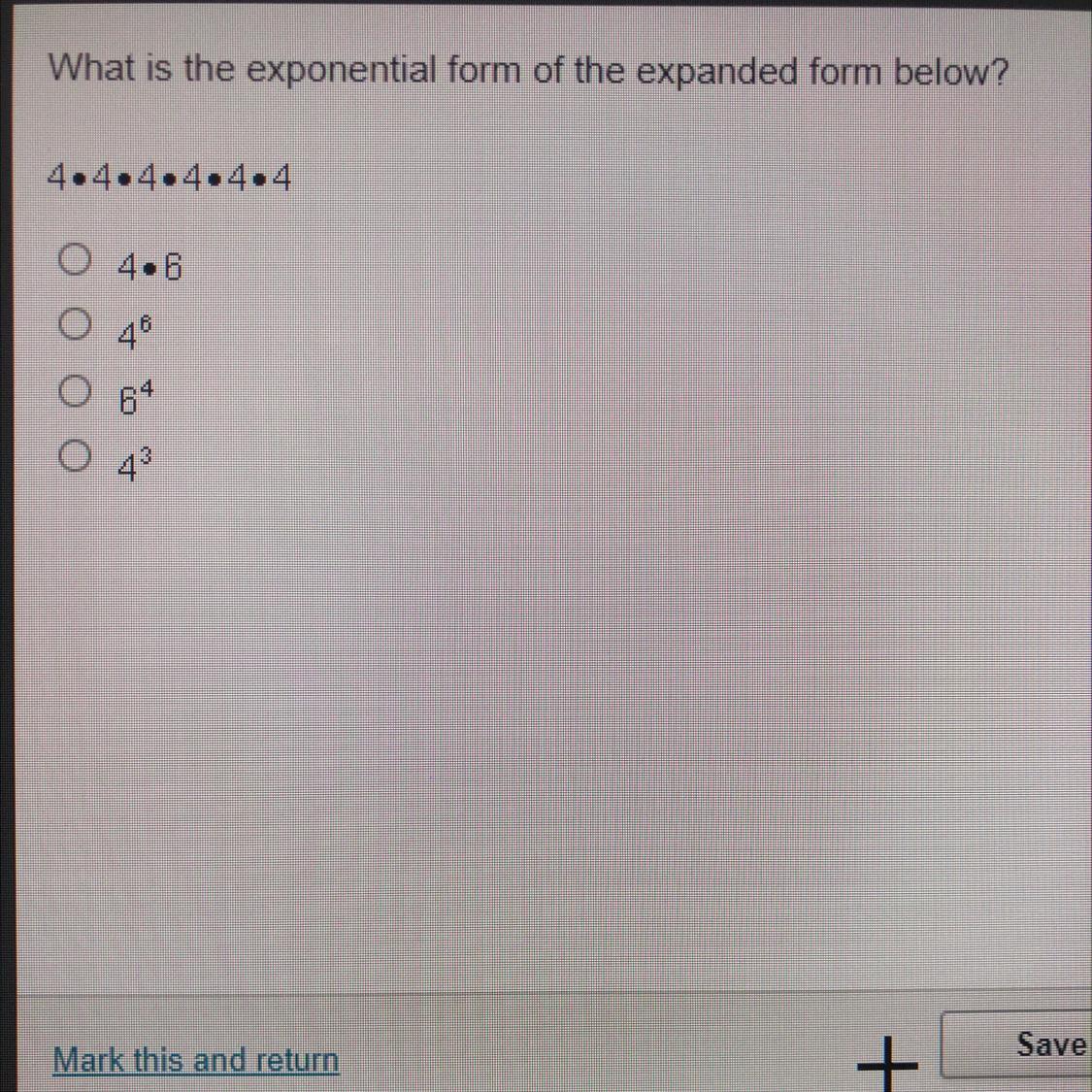Choose the 4 to the 6th power answer
This screenshot has width=1092, height=1092.
click(75, 324)
